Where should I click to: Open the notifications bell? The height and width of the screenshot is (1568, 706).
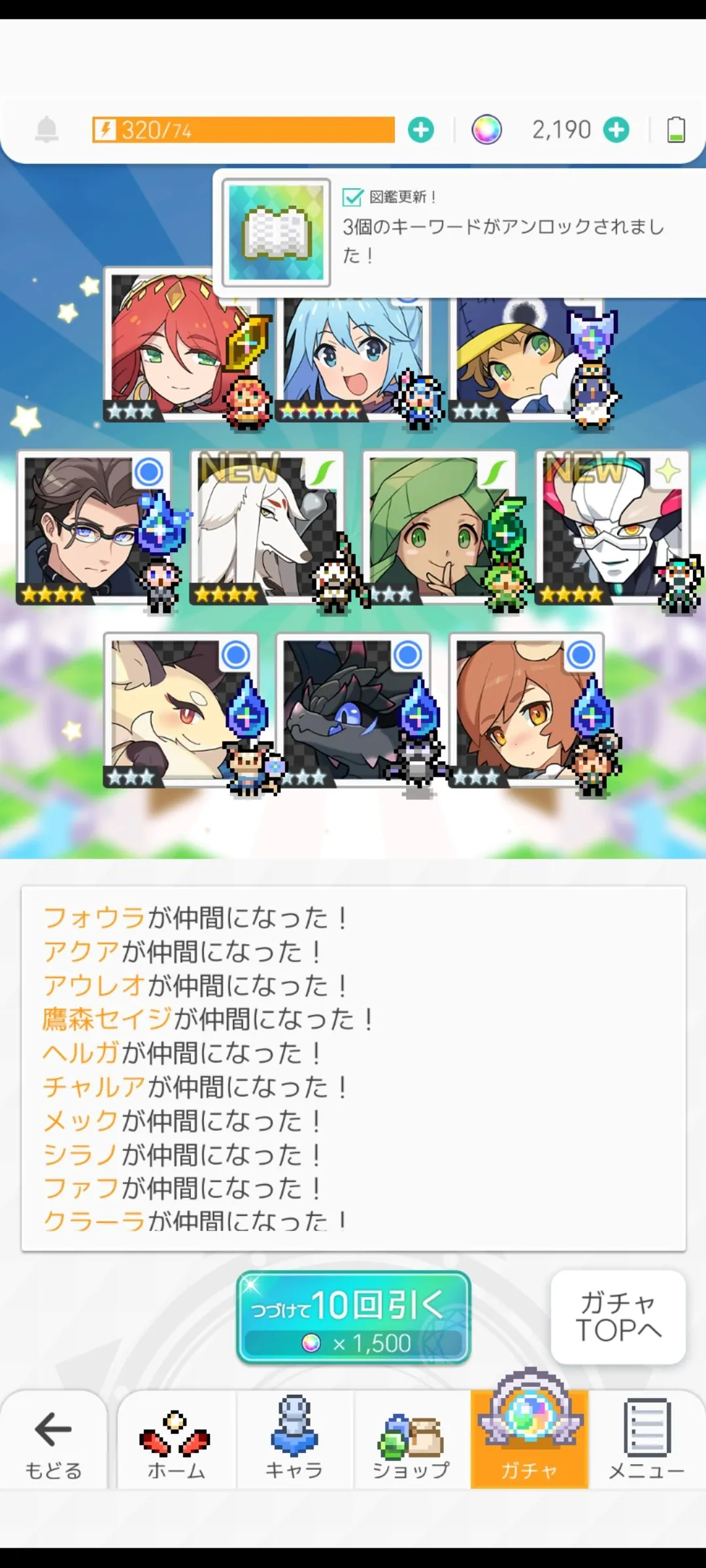coord(46,129)
